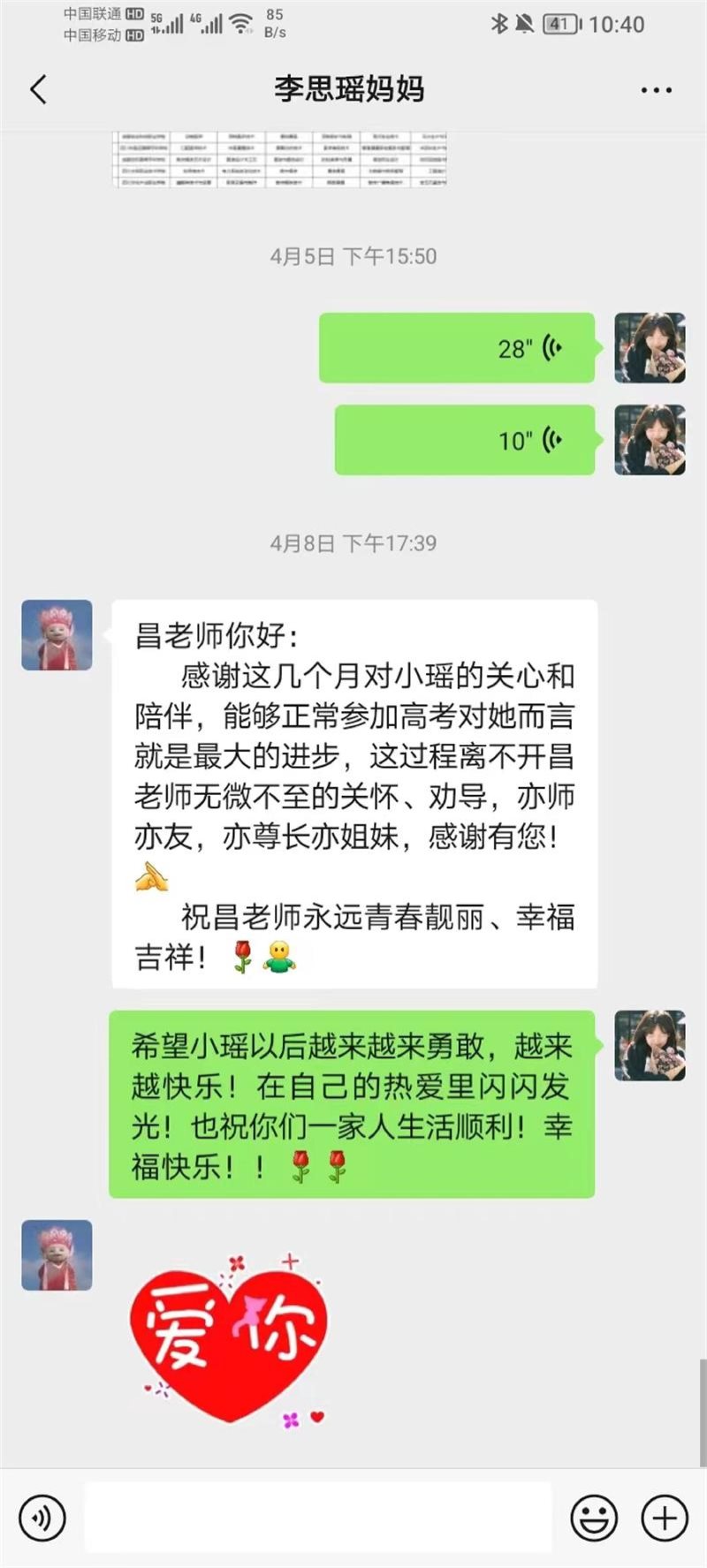
Task: Play the 10-second voice message
Action: [464, 440]
